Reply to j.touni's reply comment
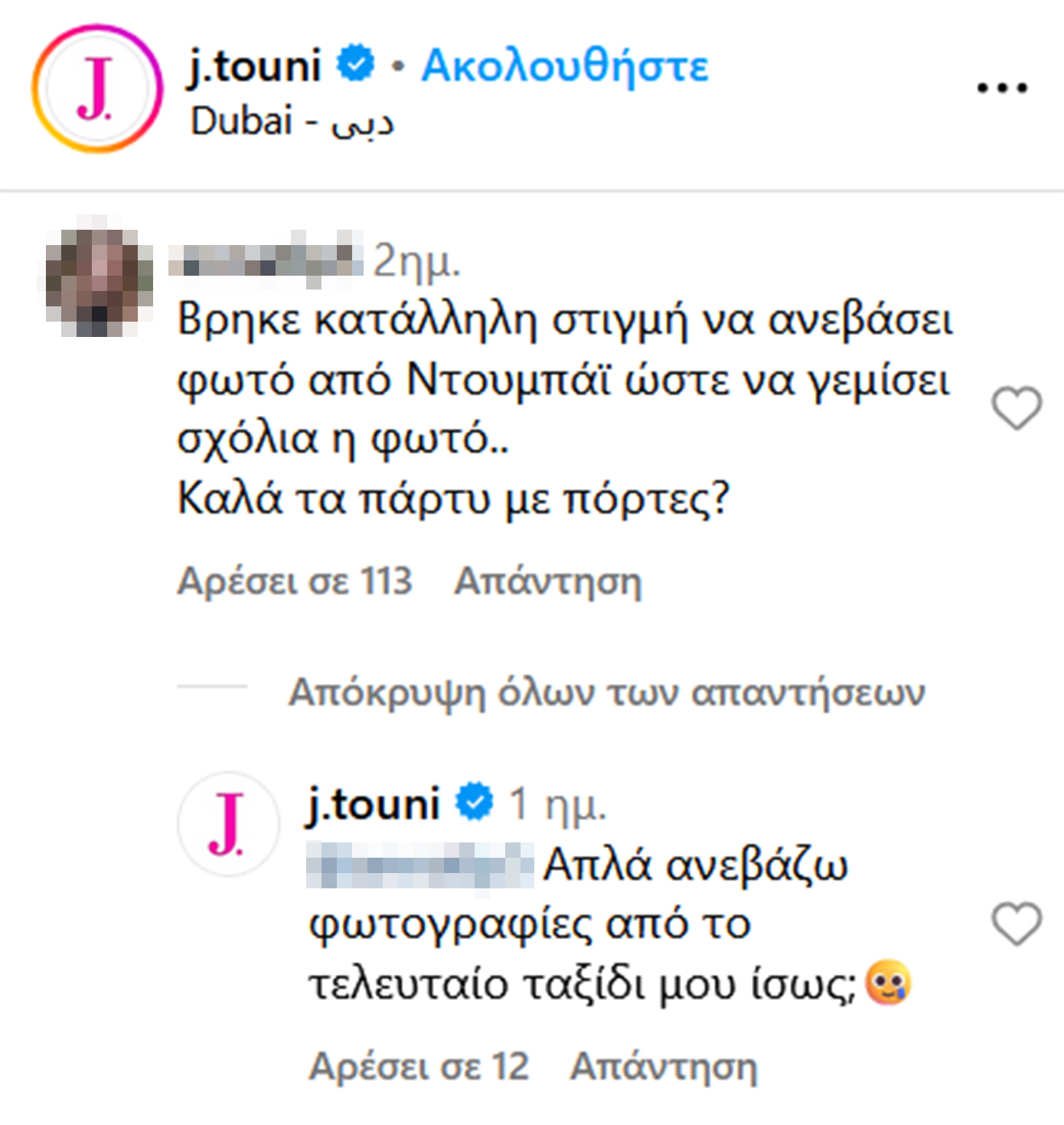 (x=664, y=1066)
